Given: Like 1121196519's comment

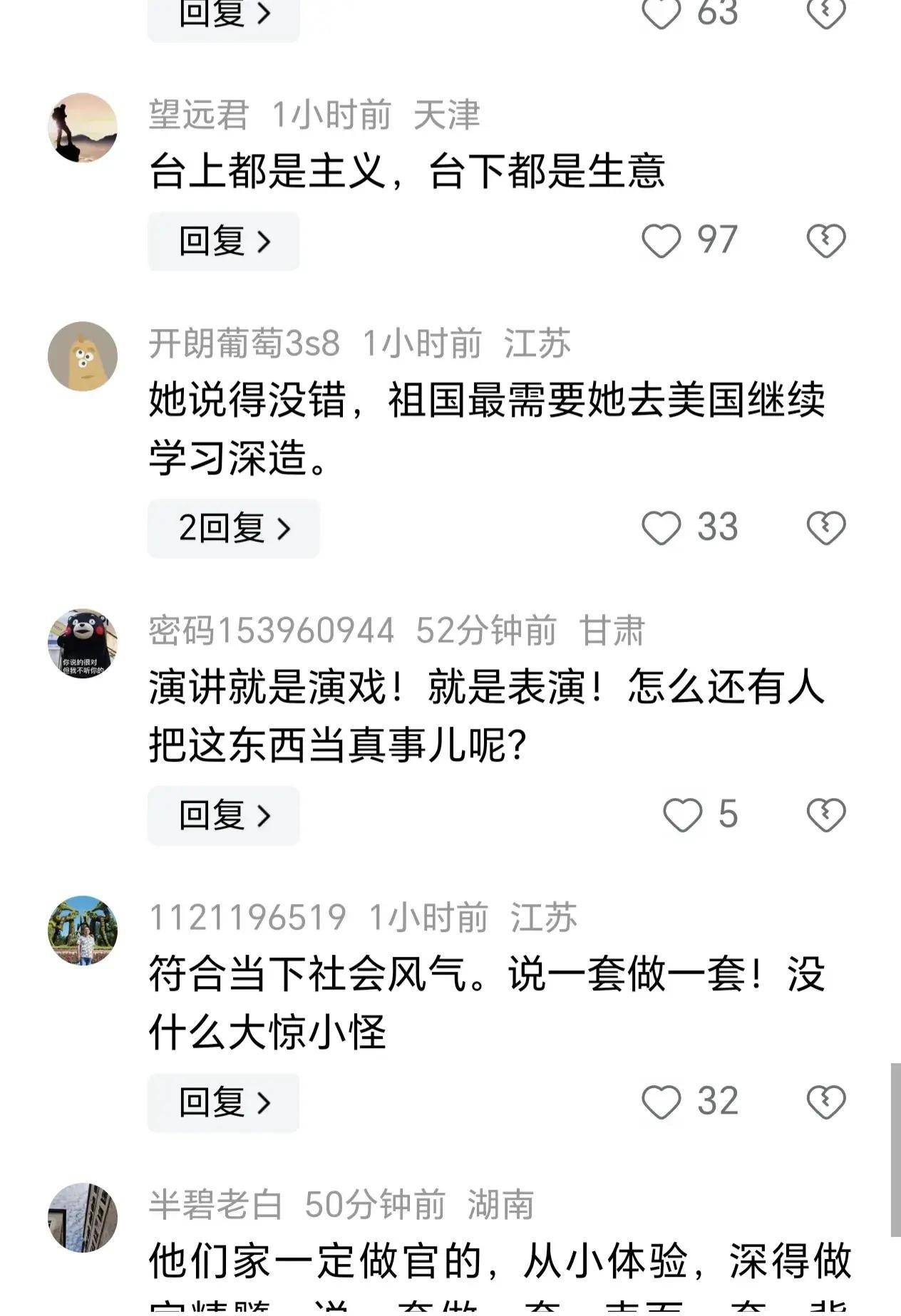Looking at the screenshot, I should coord(661,1102).
